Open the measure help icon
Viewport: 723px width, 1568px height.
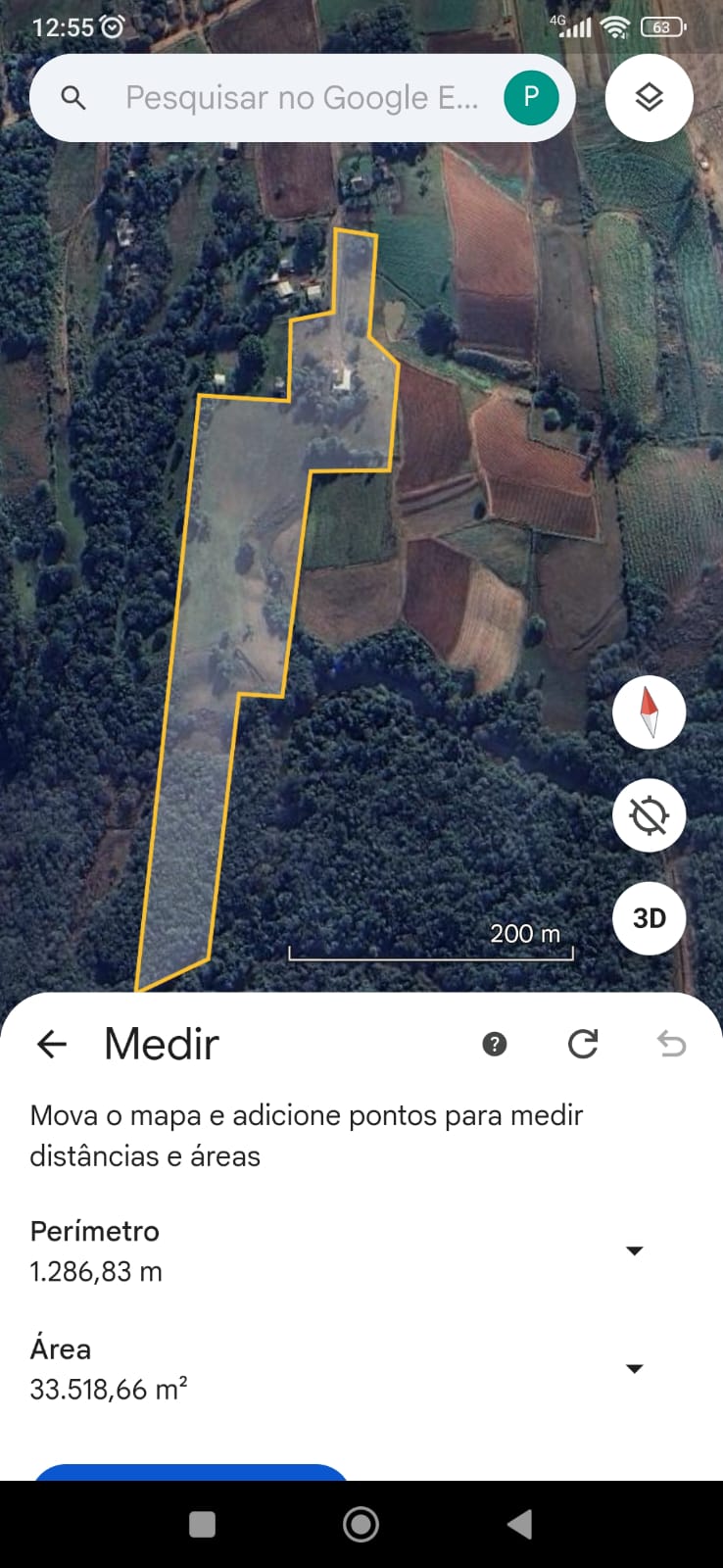(x=495, y=1045)
